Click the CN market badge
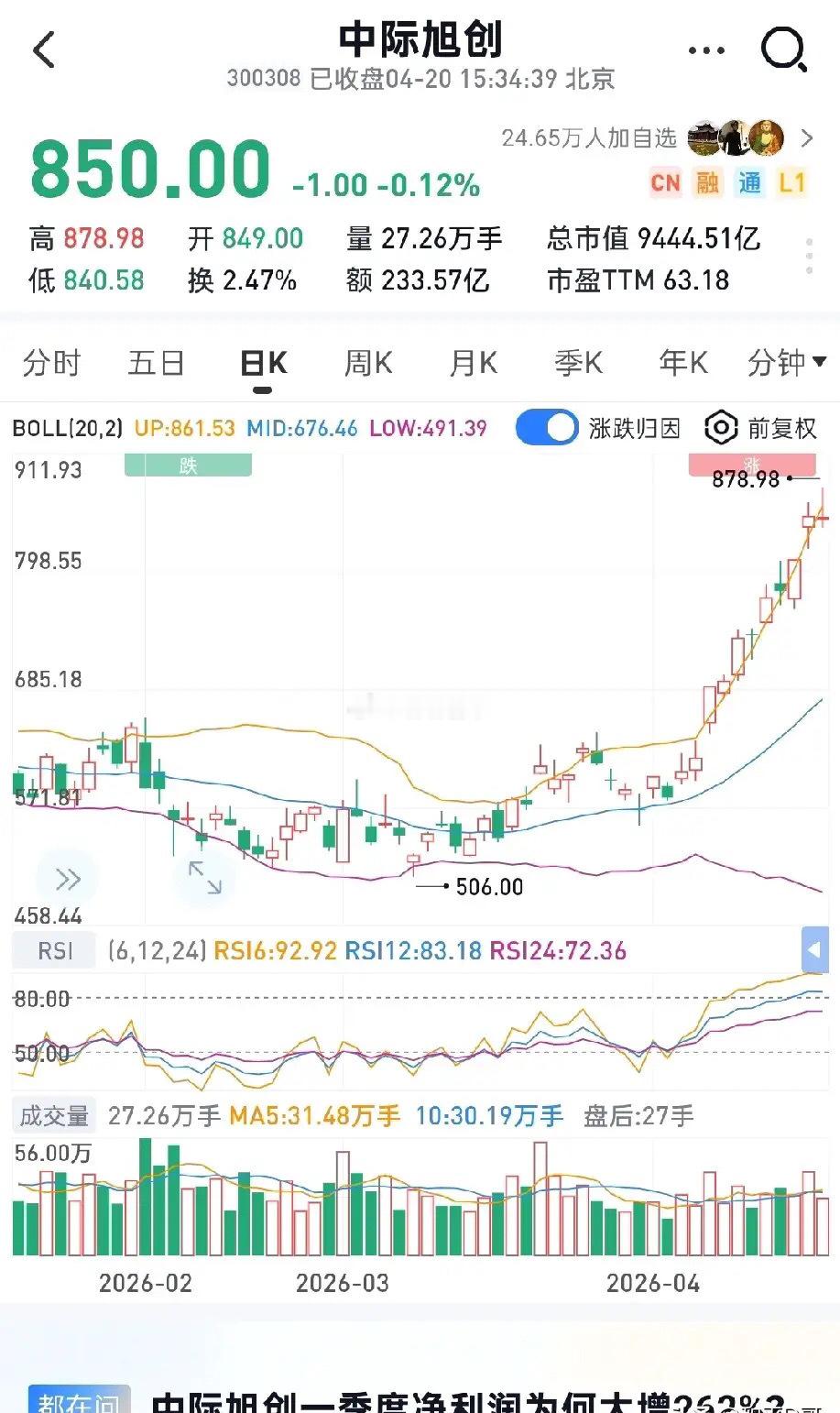840x1413 pixels. [x=666, y=183]
